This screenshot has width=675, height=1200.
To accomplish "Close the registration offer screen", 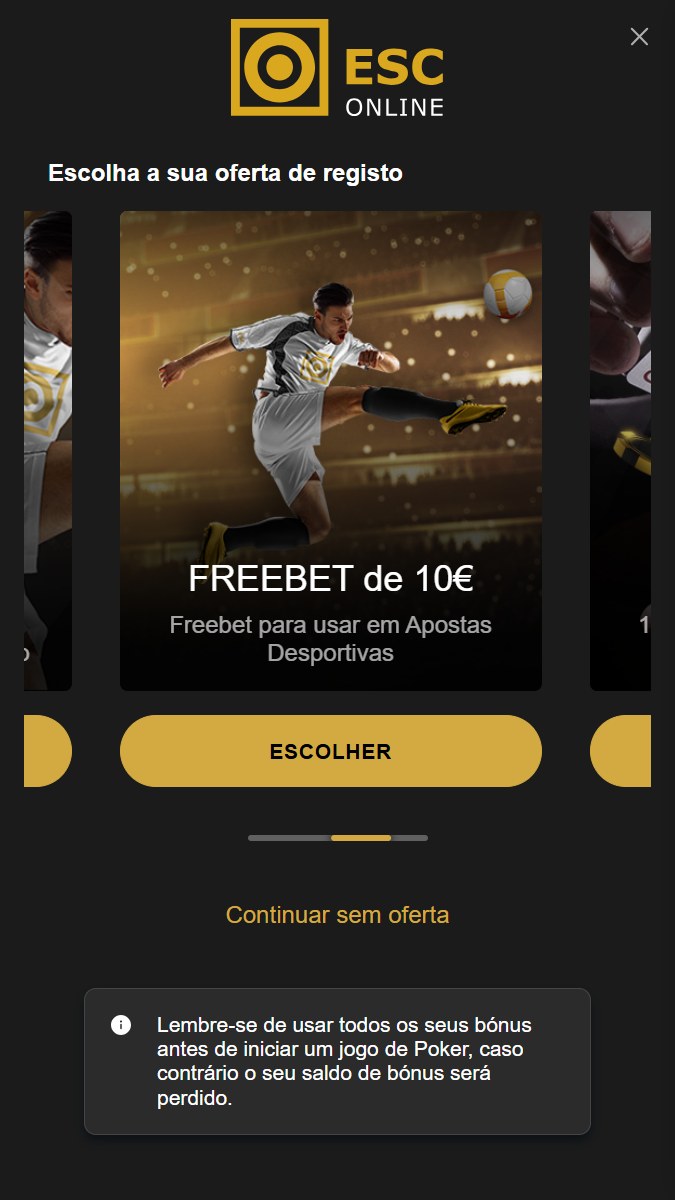I will pyautogui.click(x=639, y=37).
